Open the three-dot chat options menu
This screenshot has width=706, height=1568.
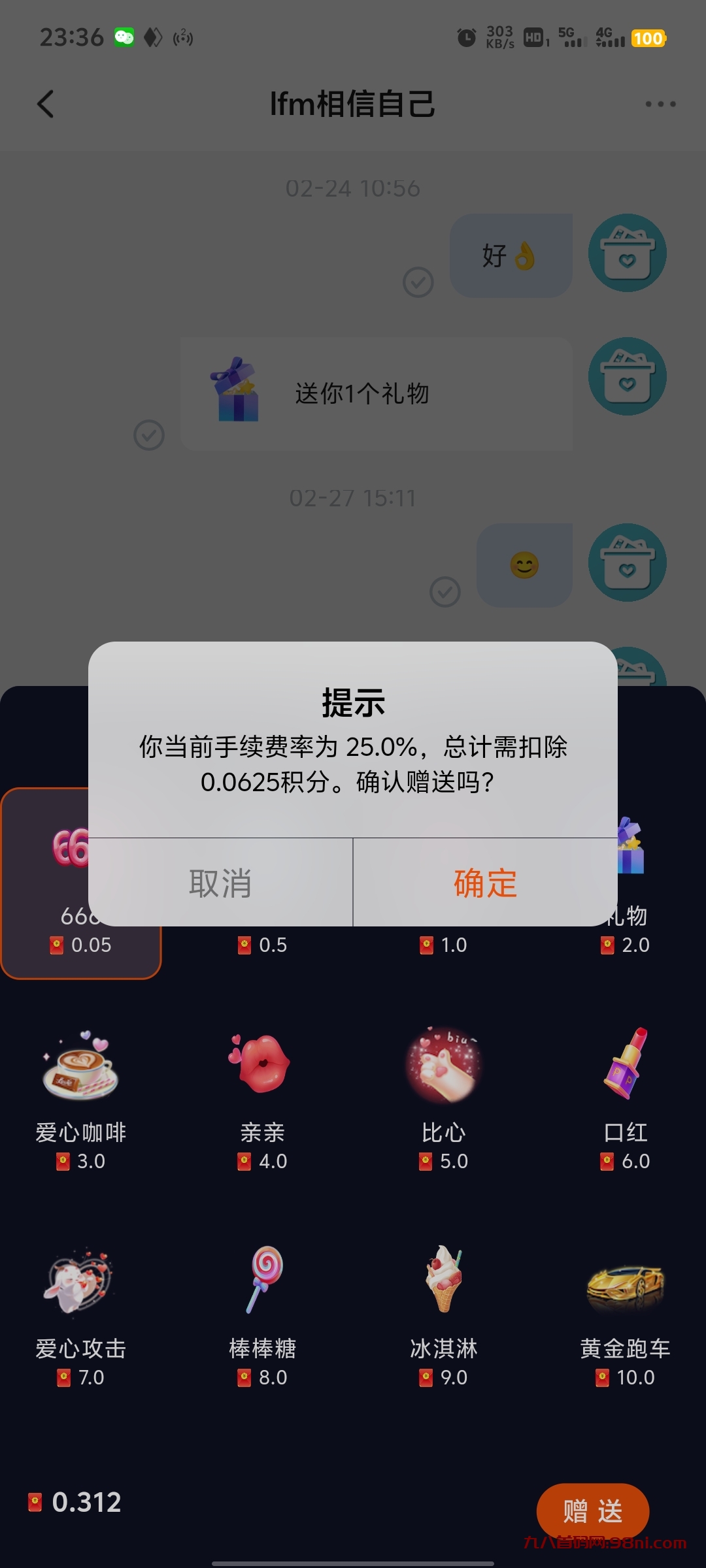tap(660, 103)
